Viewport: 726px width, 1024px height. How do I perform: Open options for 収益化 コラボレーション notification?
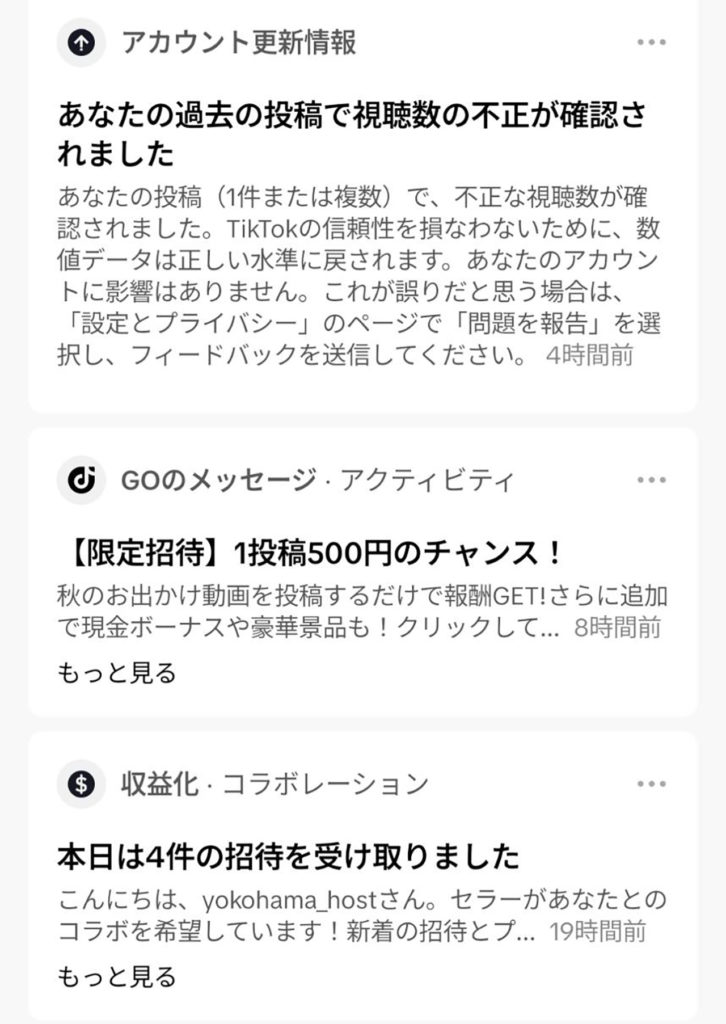click(651, 783)
